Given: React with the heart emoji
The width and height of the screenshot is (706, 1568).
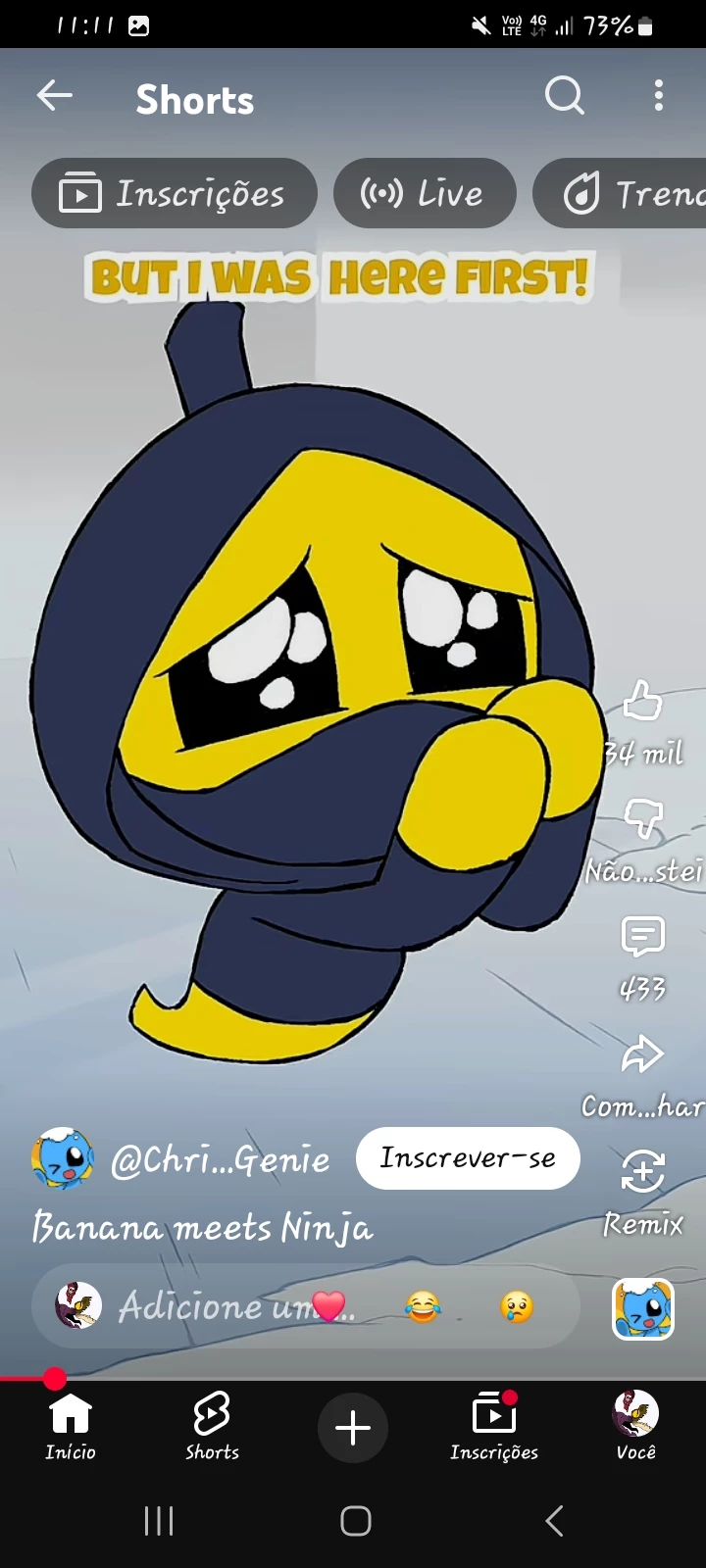Looking at the screenshot, I should [x=329, y=1306].
